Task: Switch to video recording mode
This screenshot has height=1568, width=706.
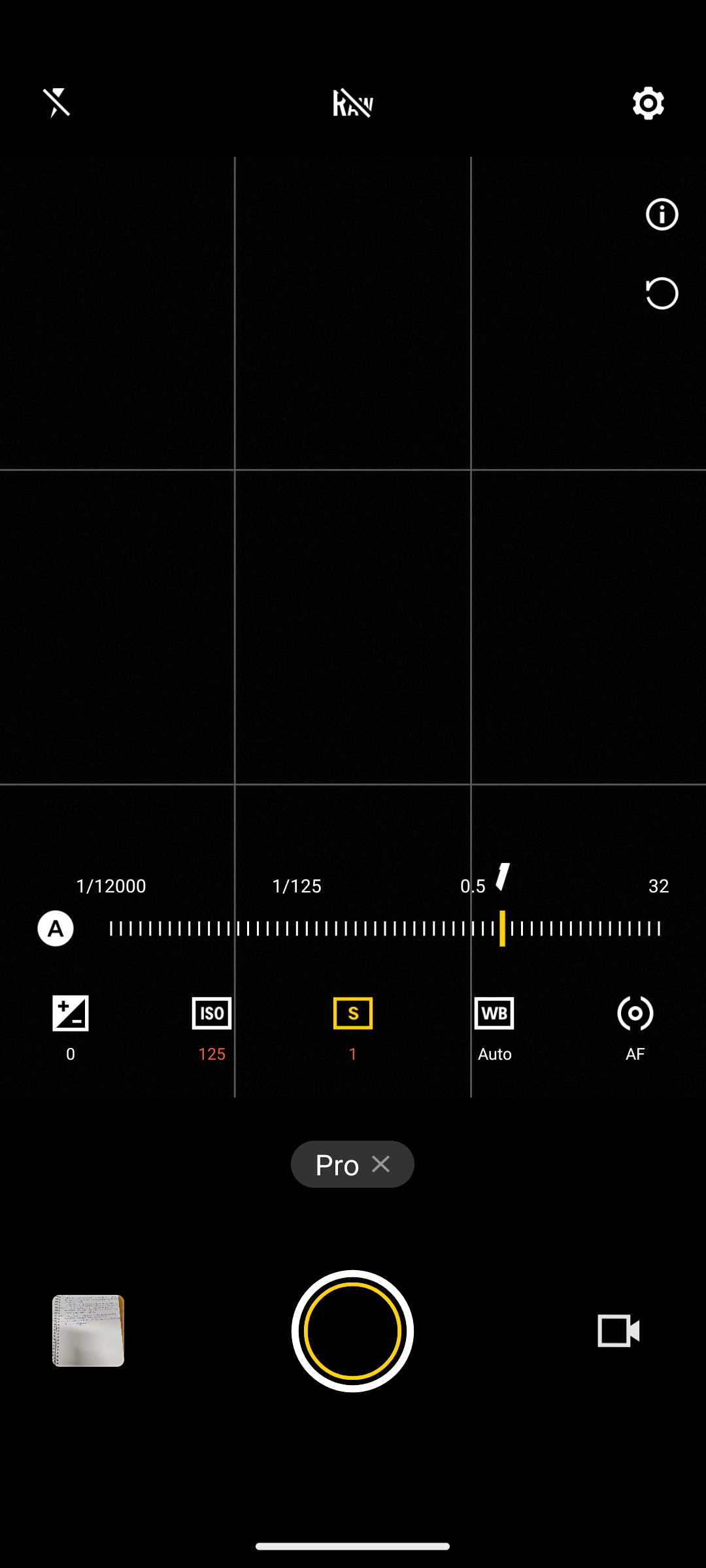Action: pos(618,1330)
